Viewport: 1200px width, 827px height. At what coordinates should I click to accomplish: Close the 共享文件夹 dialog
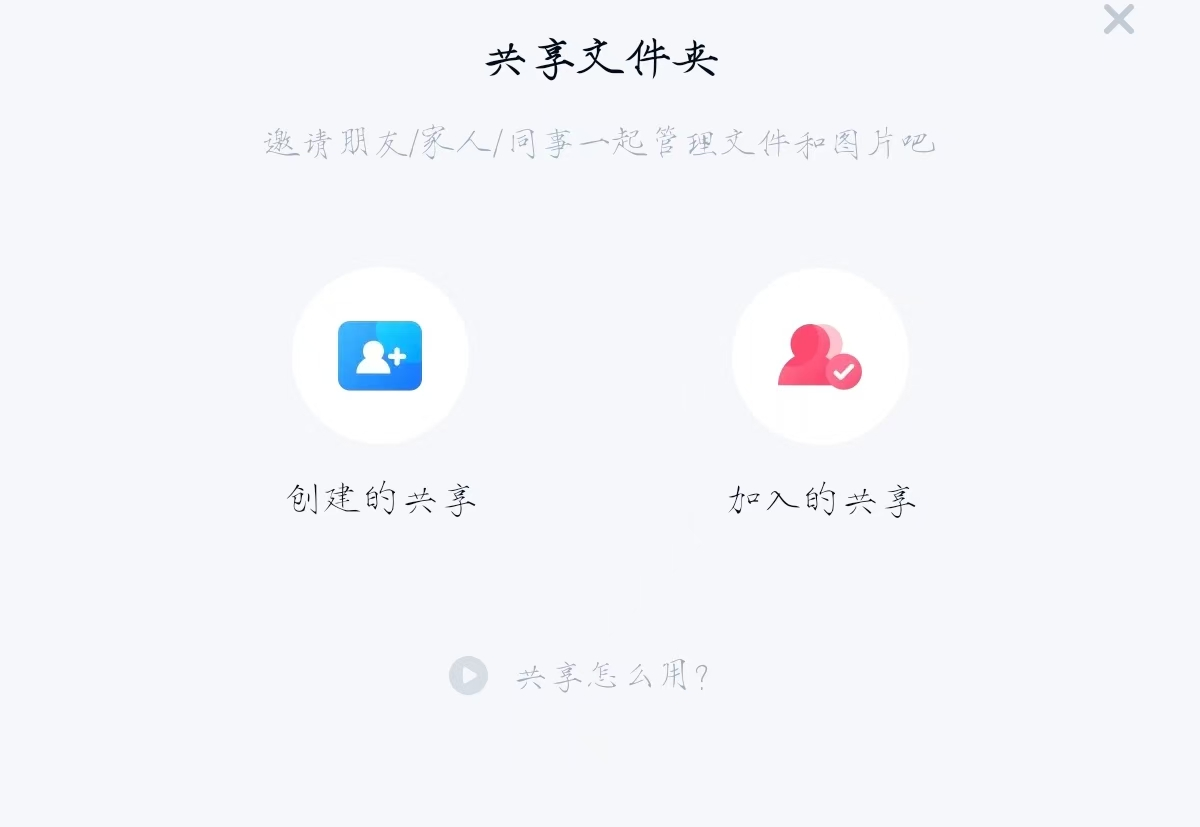pos(1118,19)
